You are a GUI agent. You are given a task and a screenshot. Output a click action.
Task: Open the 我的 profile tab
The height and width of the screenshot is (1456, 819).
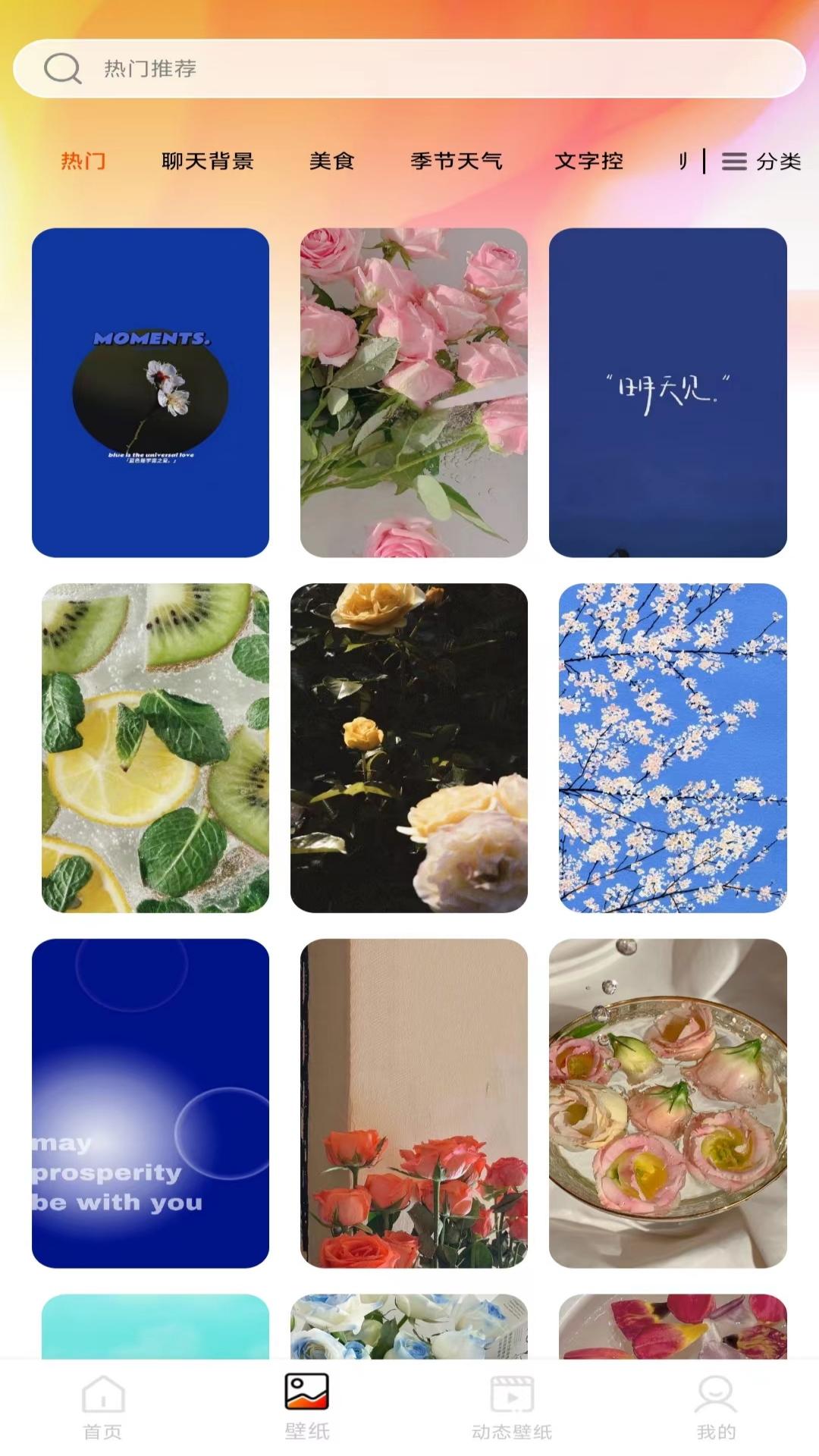pyautogui.click(x=716, y=1407)
